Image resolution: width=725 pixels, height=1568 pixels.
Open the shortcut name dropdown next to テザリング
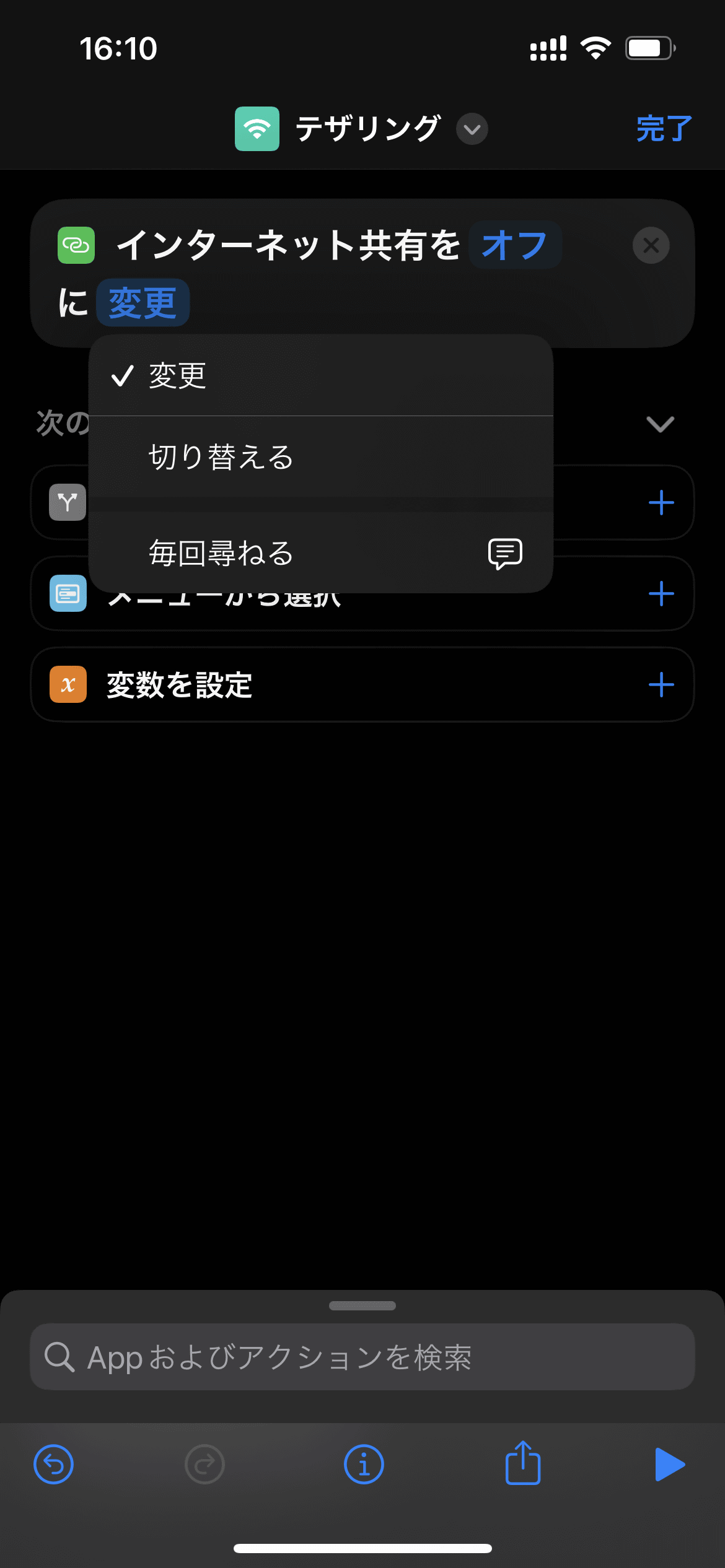pyautogui.click(x=471, y=129)
